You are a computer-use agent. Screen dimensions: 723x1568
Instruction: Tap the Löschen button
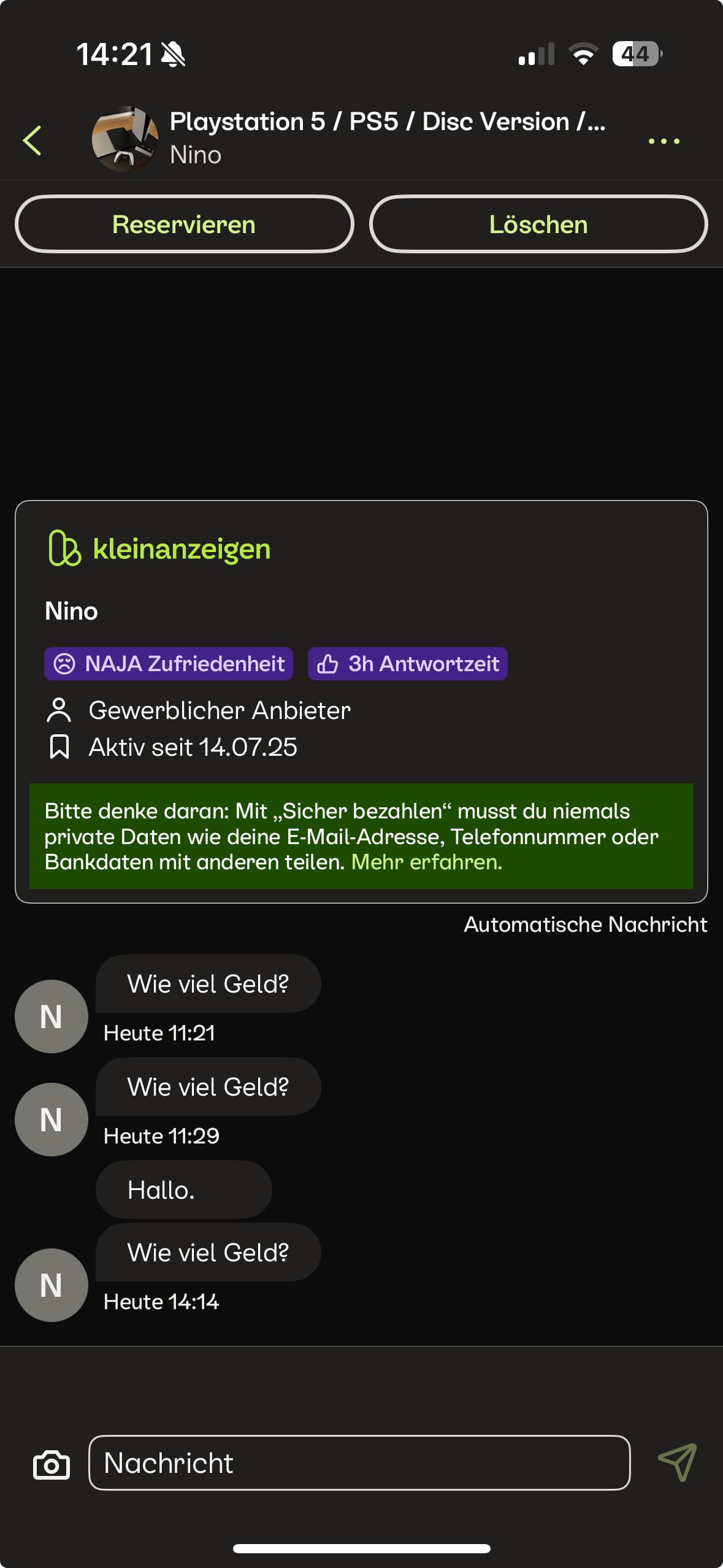pyautogui.click(x=538, y=225)
